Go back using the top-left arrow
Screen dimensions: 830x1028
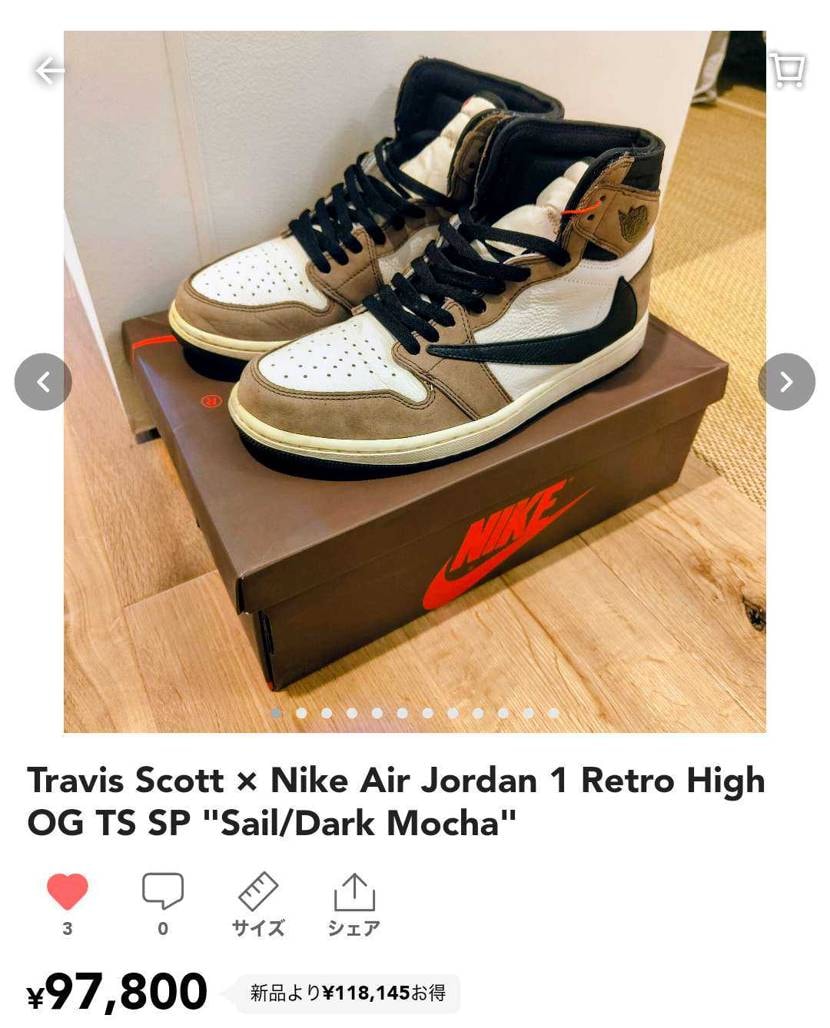pos(49,70)
